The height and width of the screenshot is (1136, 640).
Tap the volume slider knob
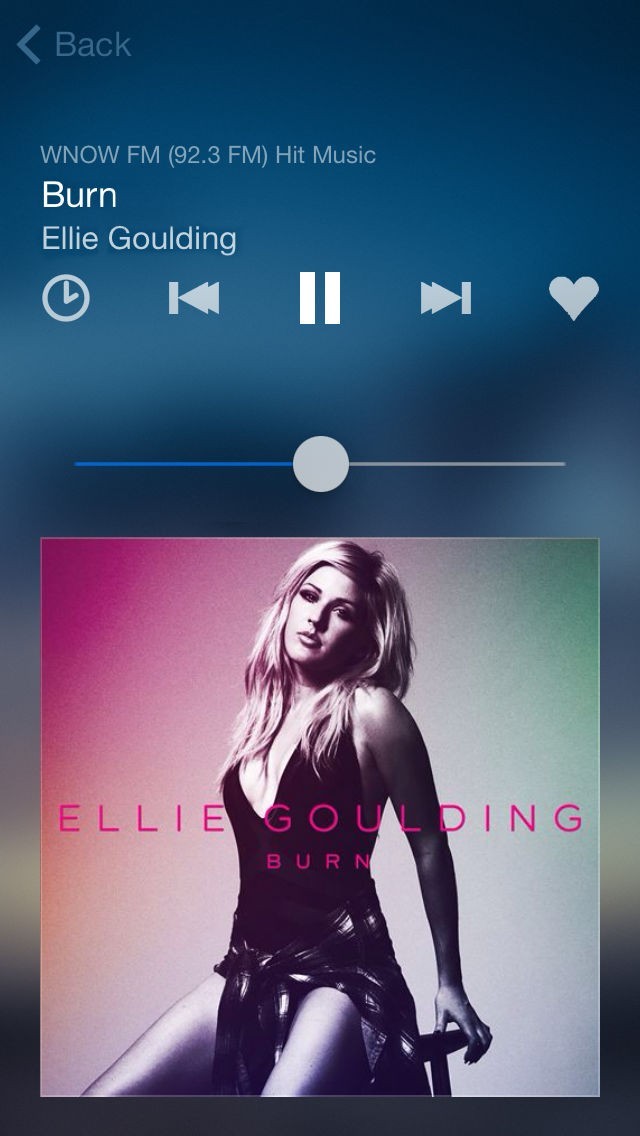pos(321,464)
